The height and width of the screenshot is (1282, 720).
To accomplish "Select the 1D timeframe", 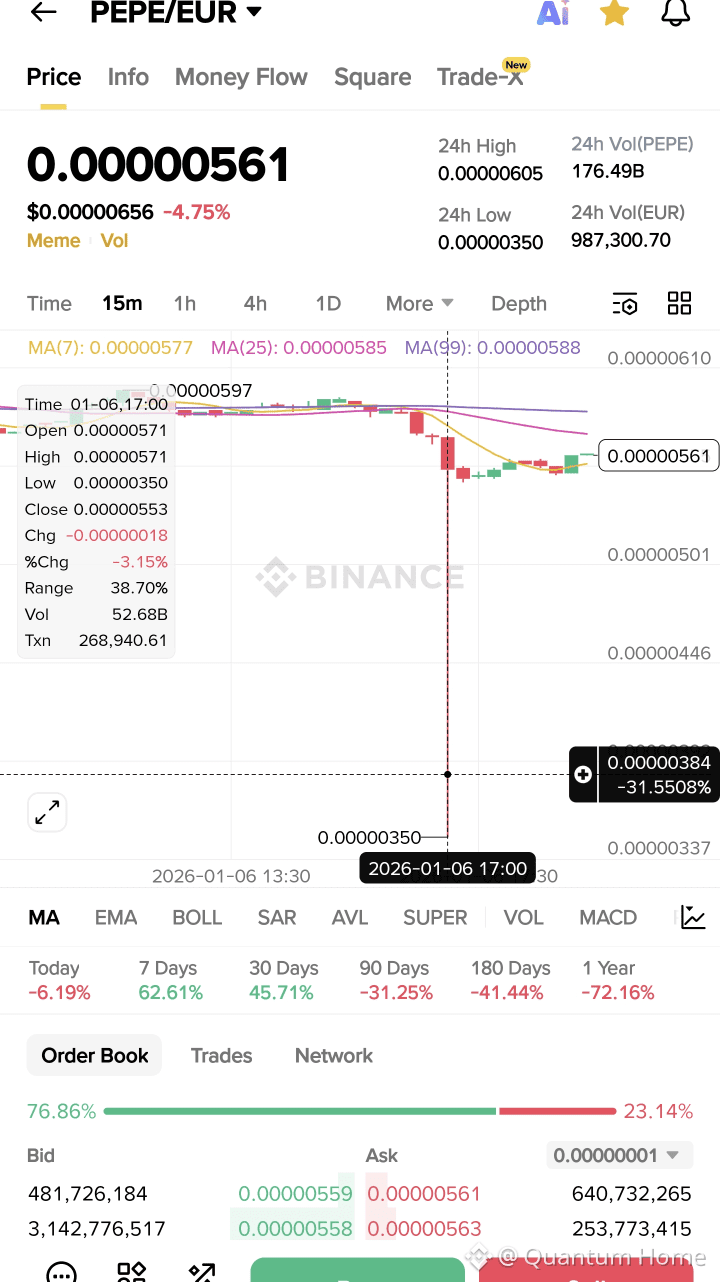I will [x=328, y=303].
